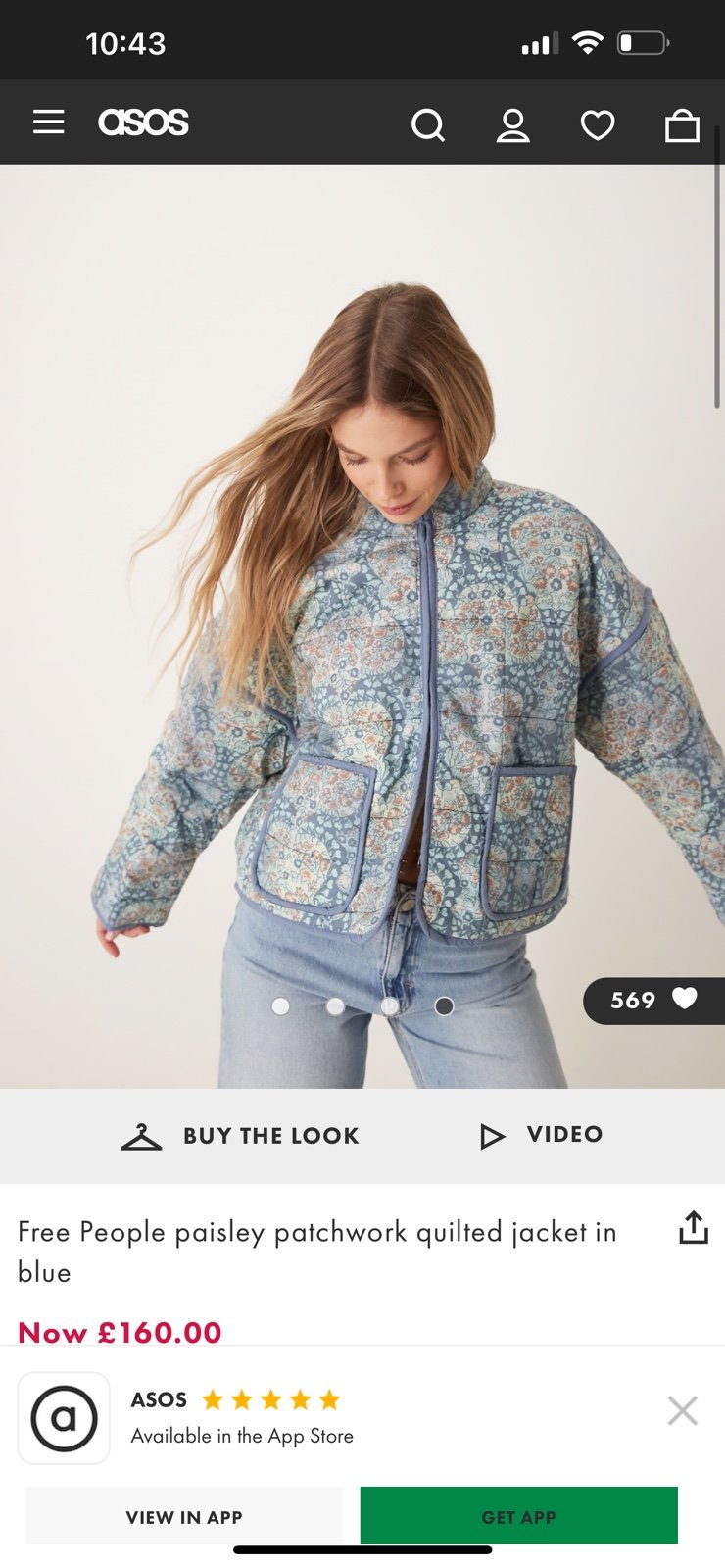Open the shopping bag
Image resolution: width=725 pixels, height=1568 pixels.
pos(682,124)
